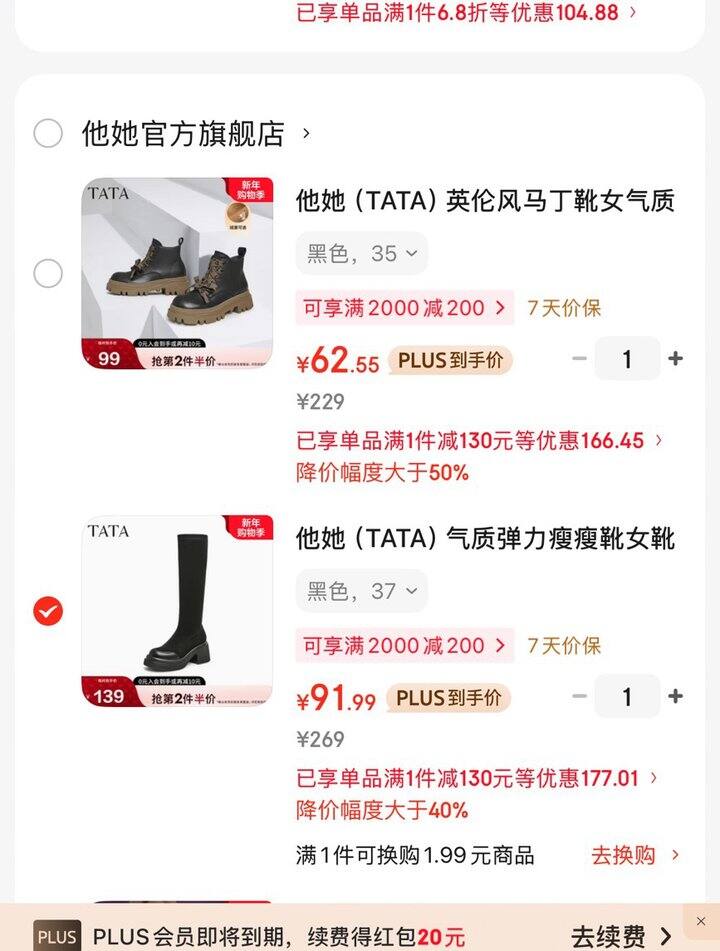Change the 黑色，37 size option
The image size is (720, 951).
tap(361, 591)
